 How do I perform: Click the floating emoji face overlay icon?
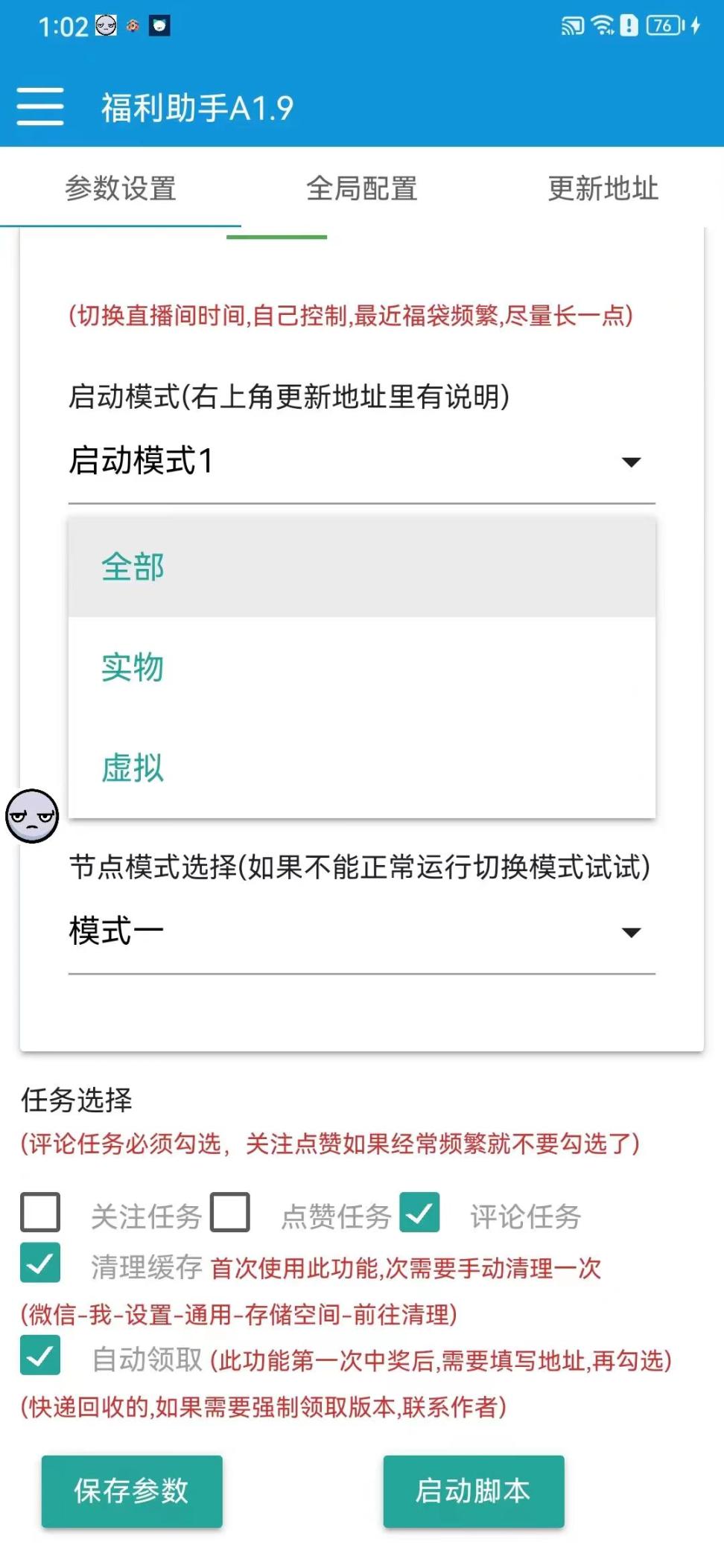click(31, 816)
